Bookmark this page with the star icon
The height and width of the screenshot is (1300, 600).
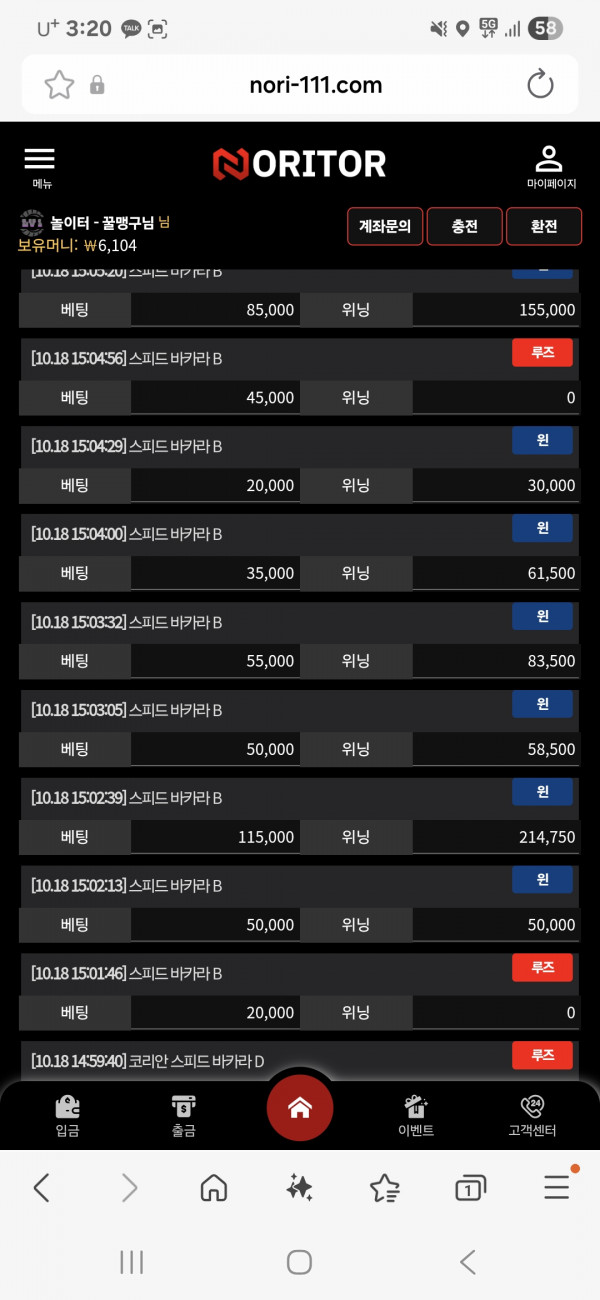(x=59, y=85)
